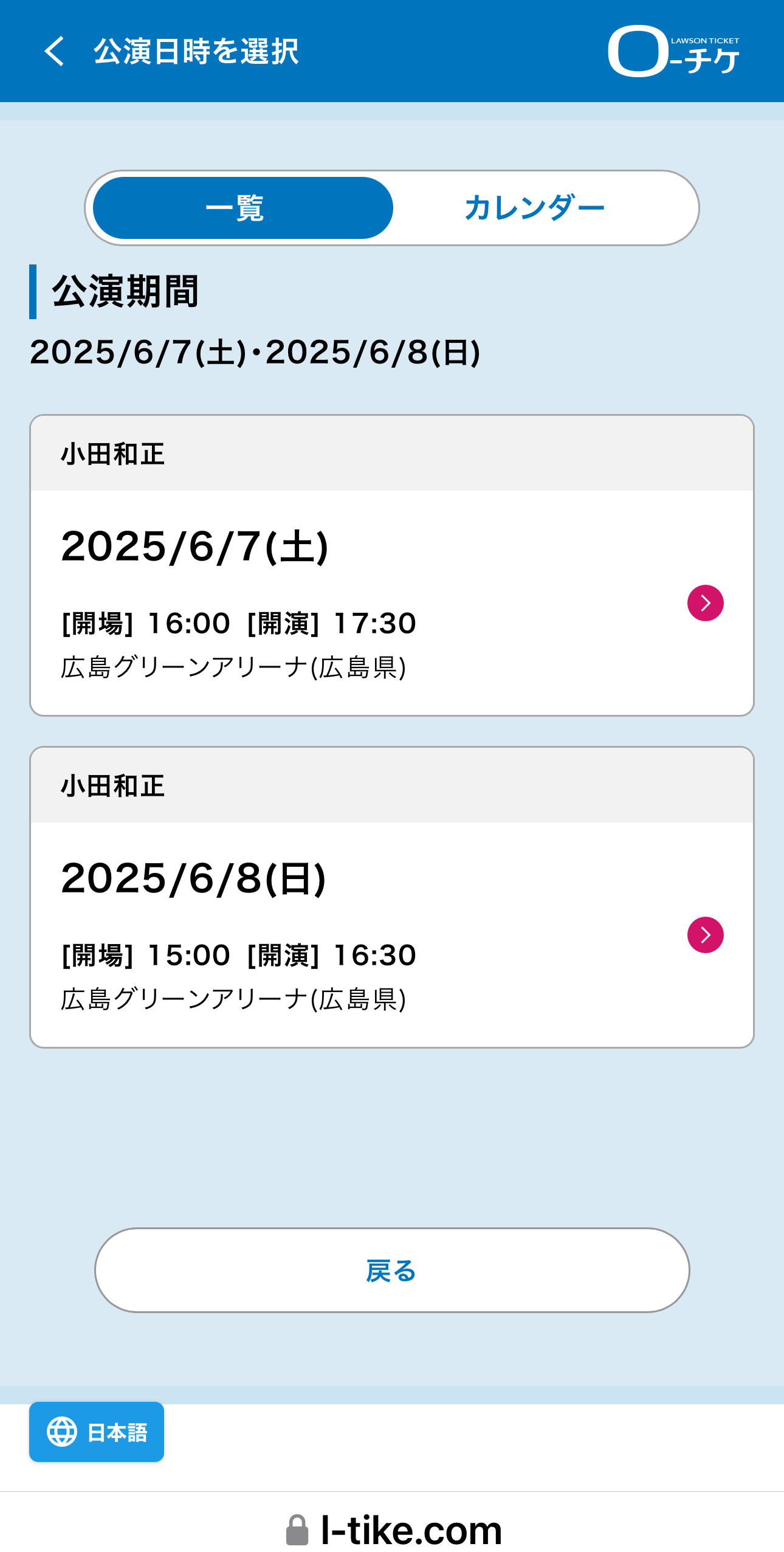Screen dimensions: 784x1552
Task: Tap the back arrow in the header
Action: coord(55,51)
